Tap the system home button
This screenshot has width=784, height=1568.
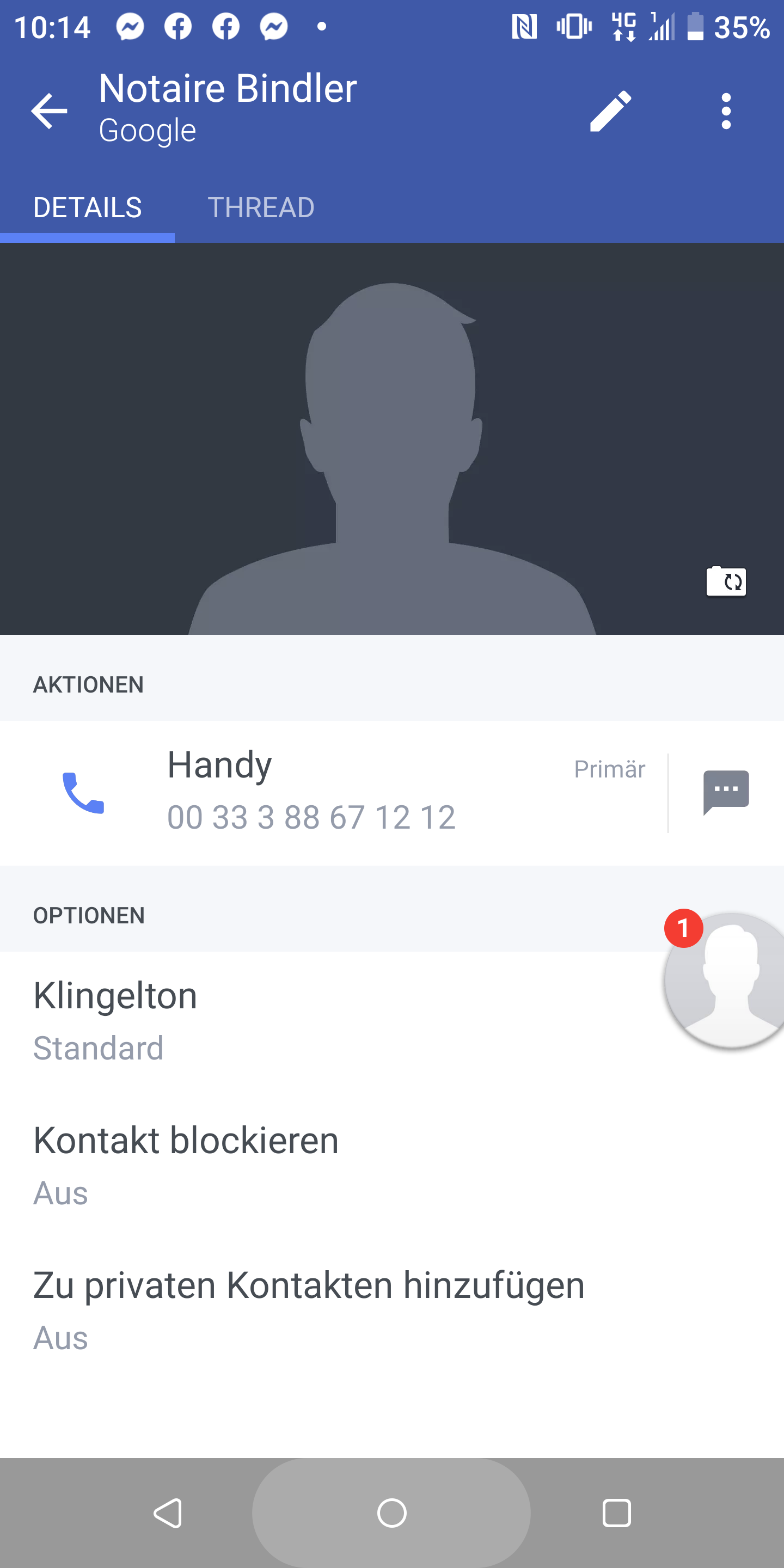point(391,1512)
